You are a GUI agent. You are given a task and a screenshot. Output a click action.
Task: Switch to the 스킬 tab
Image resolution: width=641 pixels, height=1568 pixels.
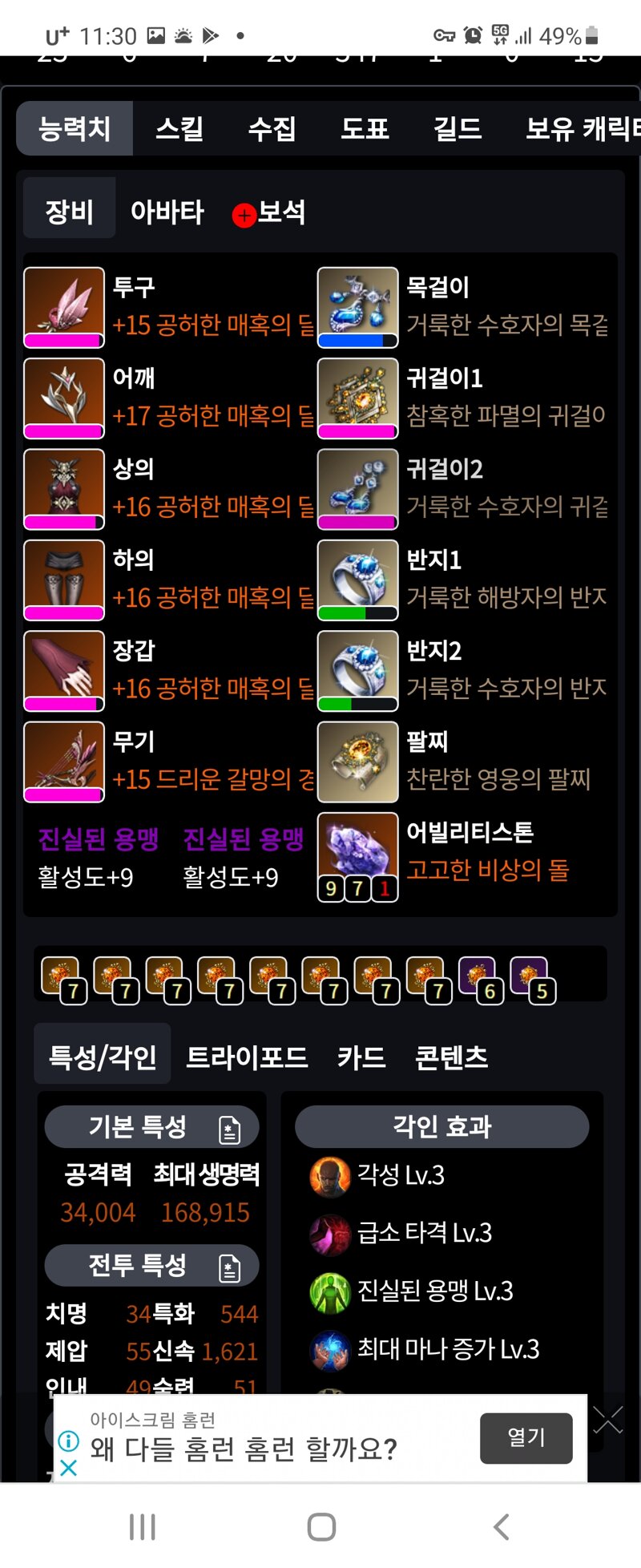point(179,128)
